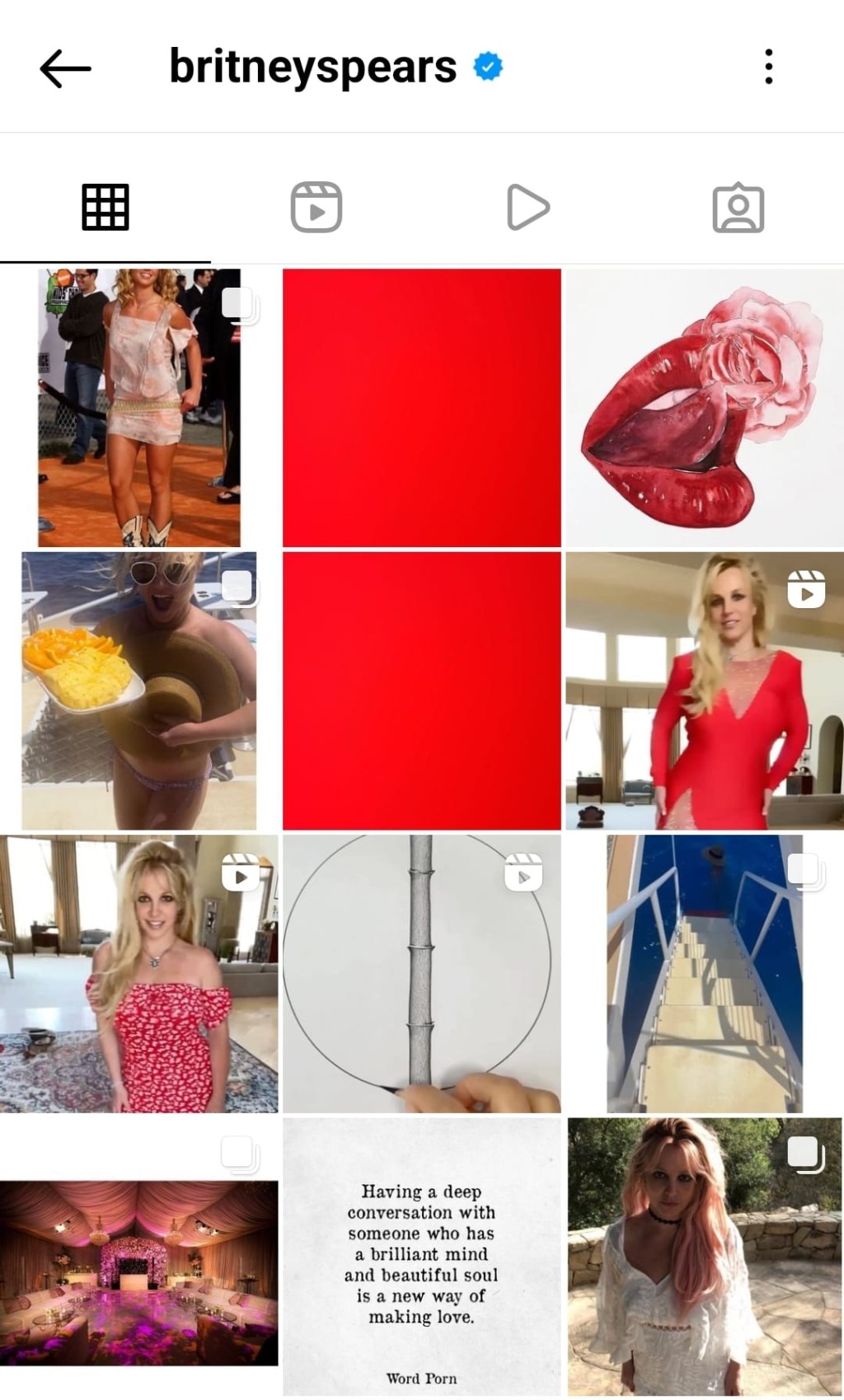The width and height of the screenshot is (844, 1400).
Task: Switch to the videos play tab
Action: click(527, 207)
